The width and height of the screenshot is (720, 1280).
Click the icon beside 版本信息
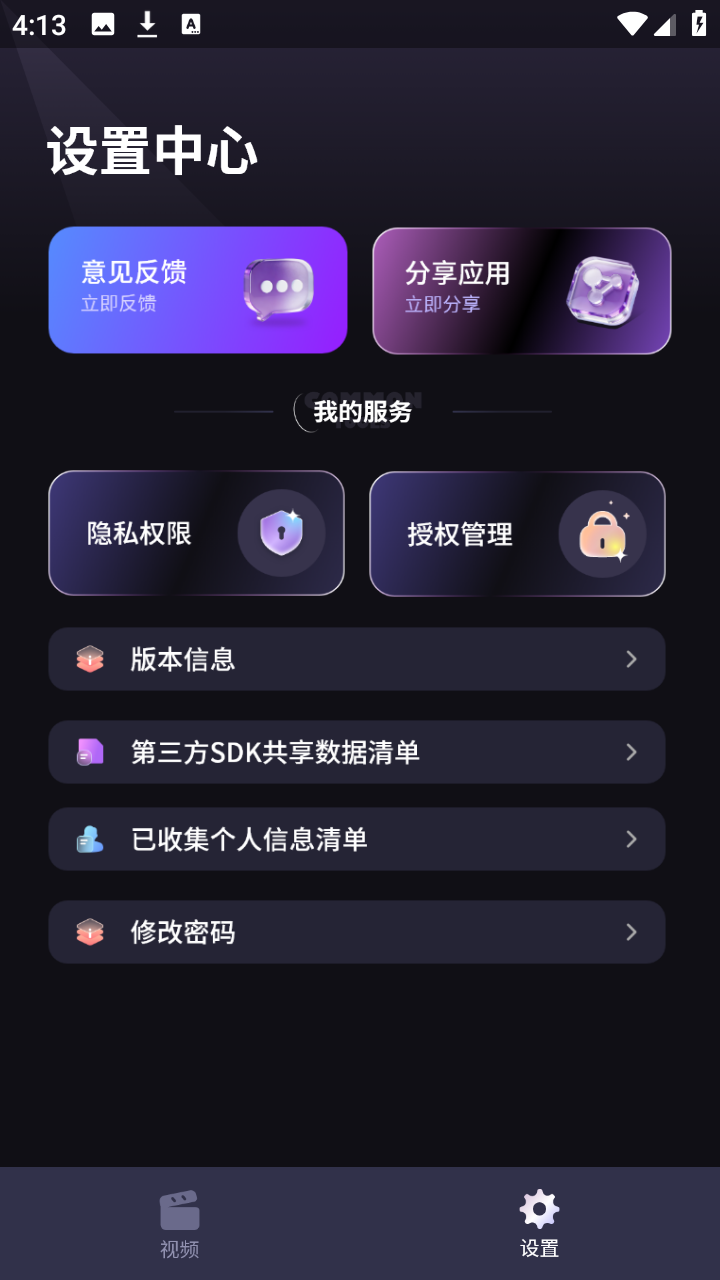tap(90, 659)
